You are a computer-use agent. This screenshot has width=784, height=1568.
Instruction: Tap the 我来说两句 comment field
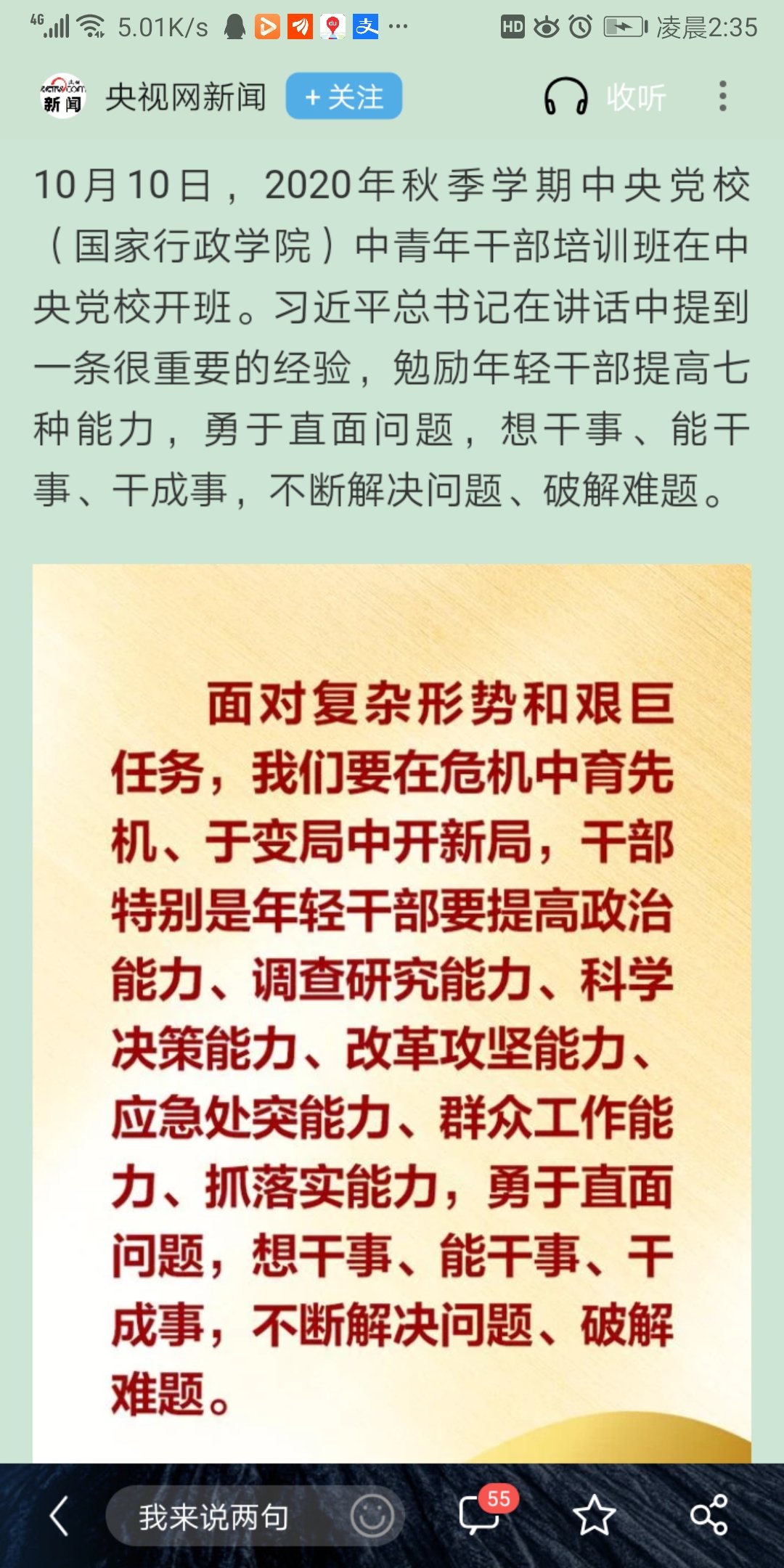point(218,1517)
